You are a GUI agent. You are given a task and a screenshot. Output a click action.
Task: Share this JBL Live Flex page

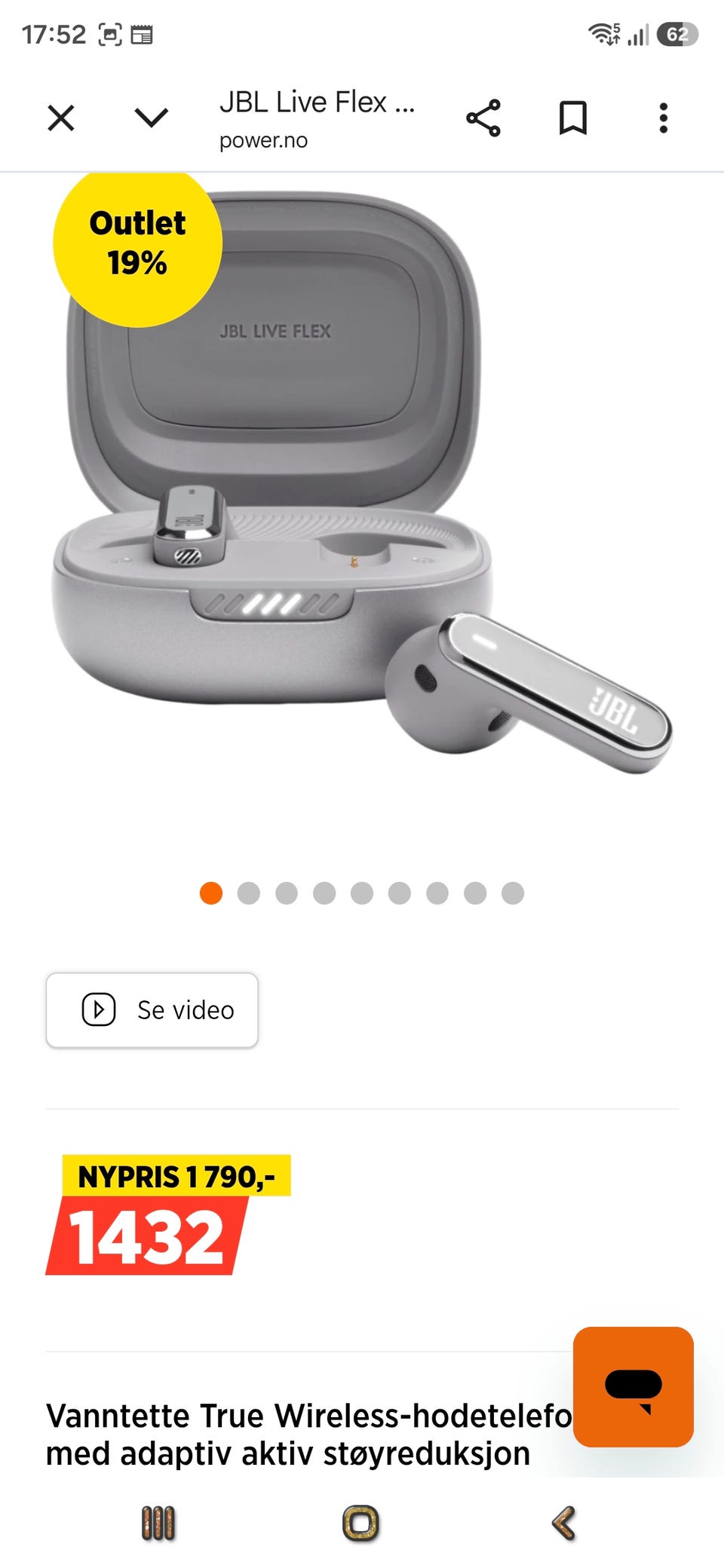(x=483, y=118)
